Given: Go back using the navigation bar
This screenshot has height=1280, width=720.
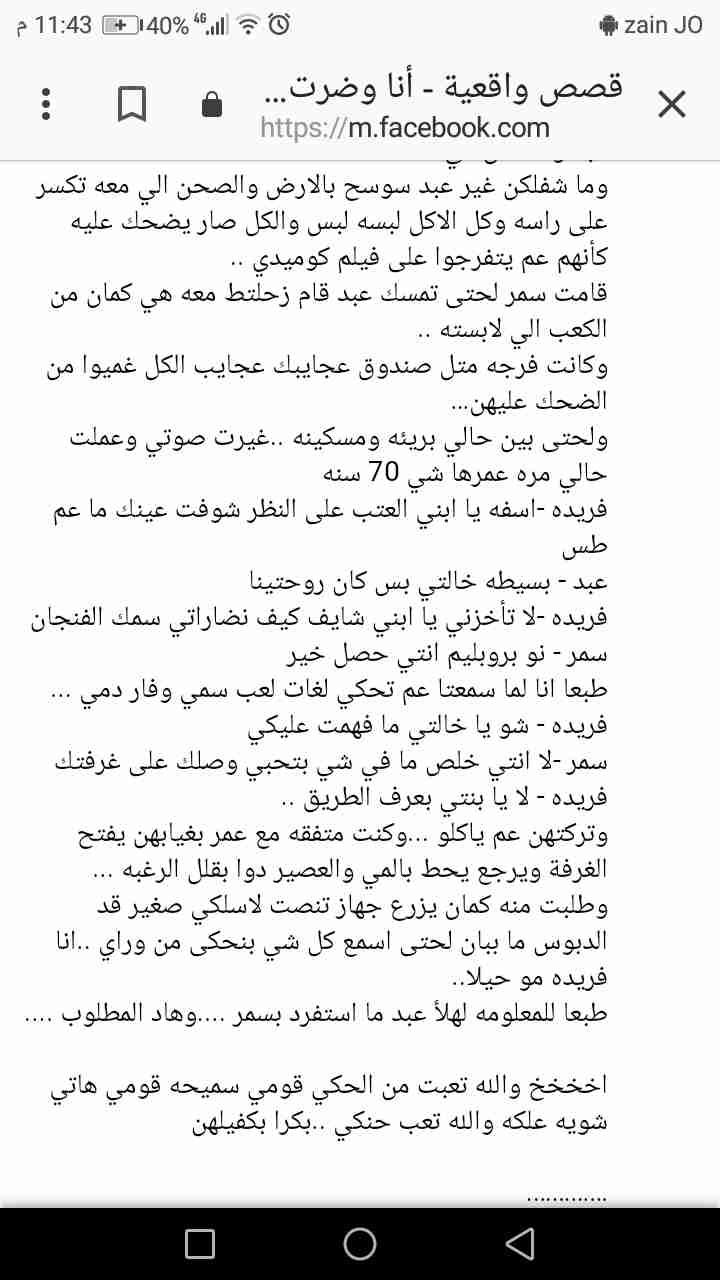Looking at the screenshot, I should [520, 1243].
